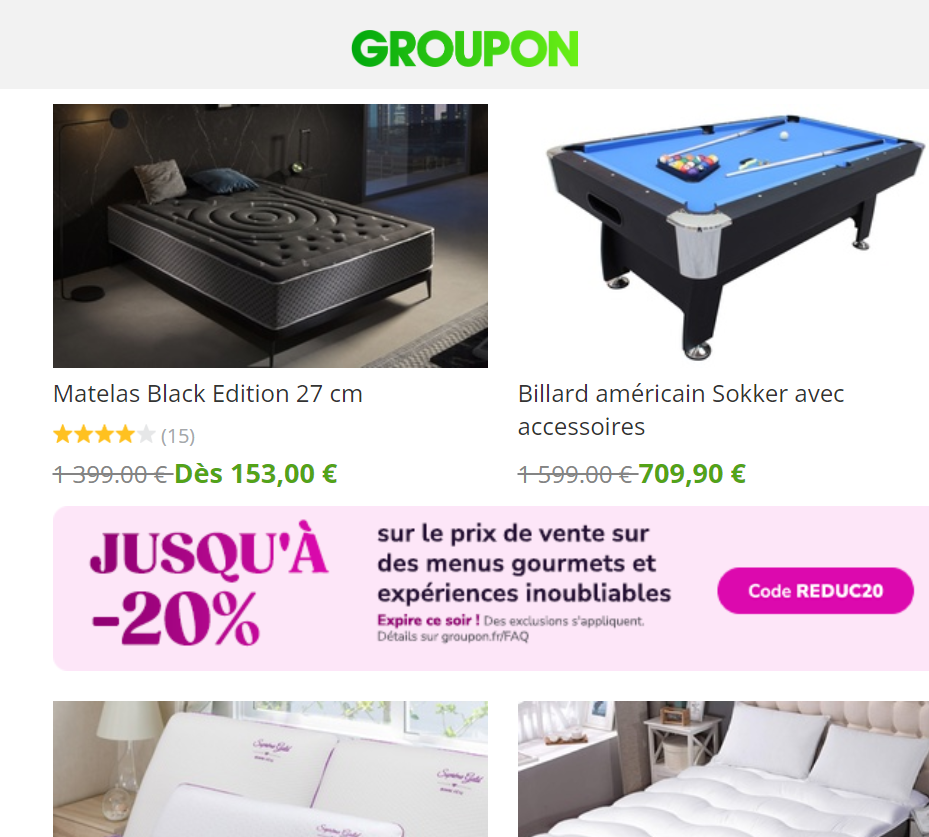Open the mattress topper product card
The image size is (929, 837).
[x=723, y=768]
